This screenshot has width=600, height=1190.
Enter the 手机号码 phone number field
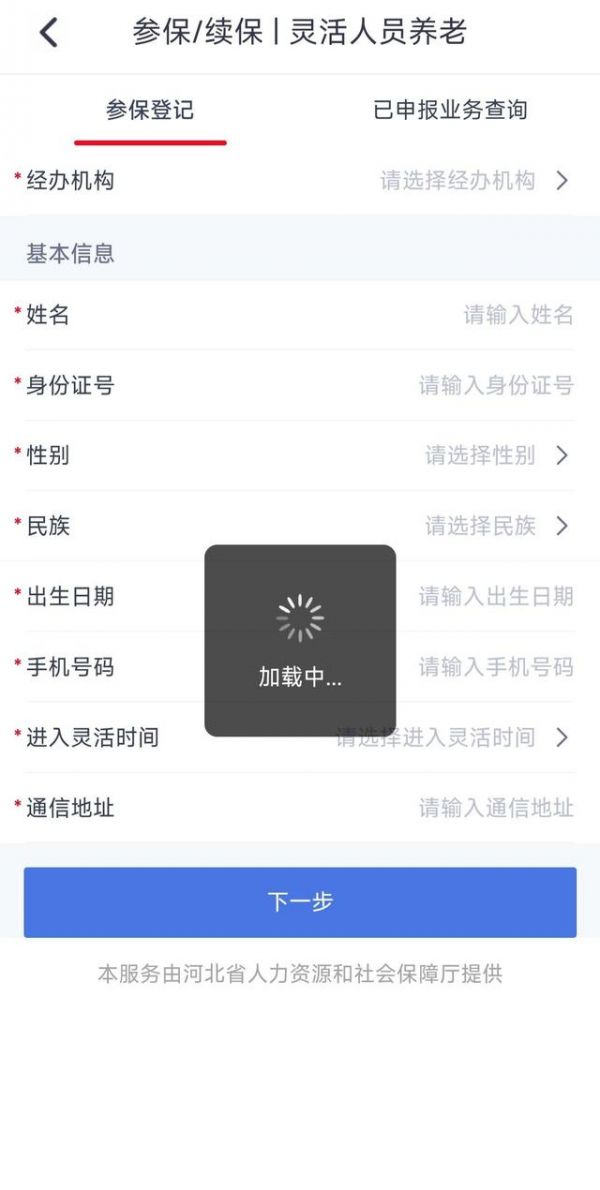(495, 667)
